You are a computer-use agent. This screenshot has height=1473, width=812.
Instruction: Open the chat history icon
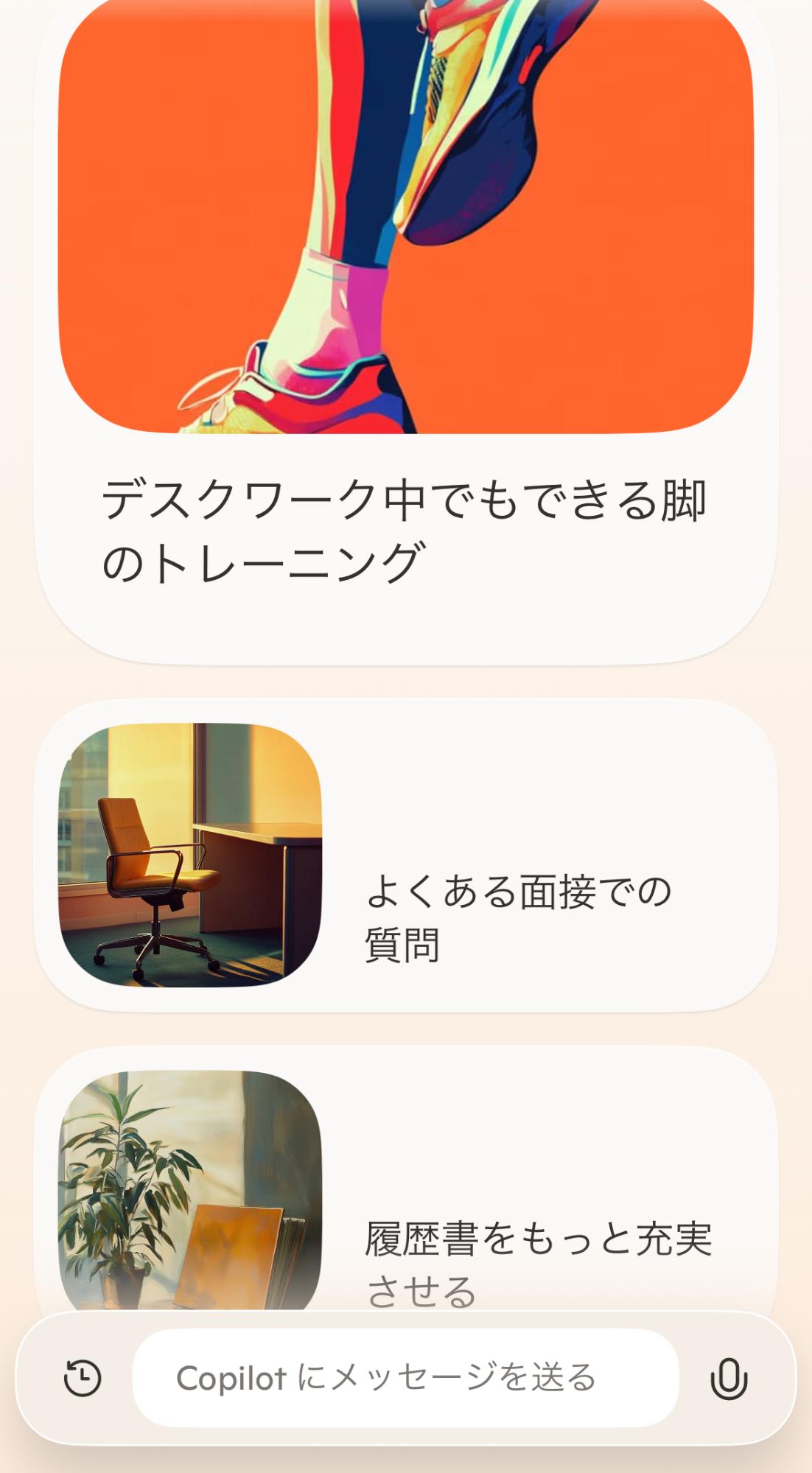(83, 1378)
